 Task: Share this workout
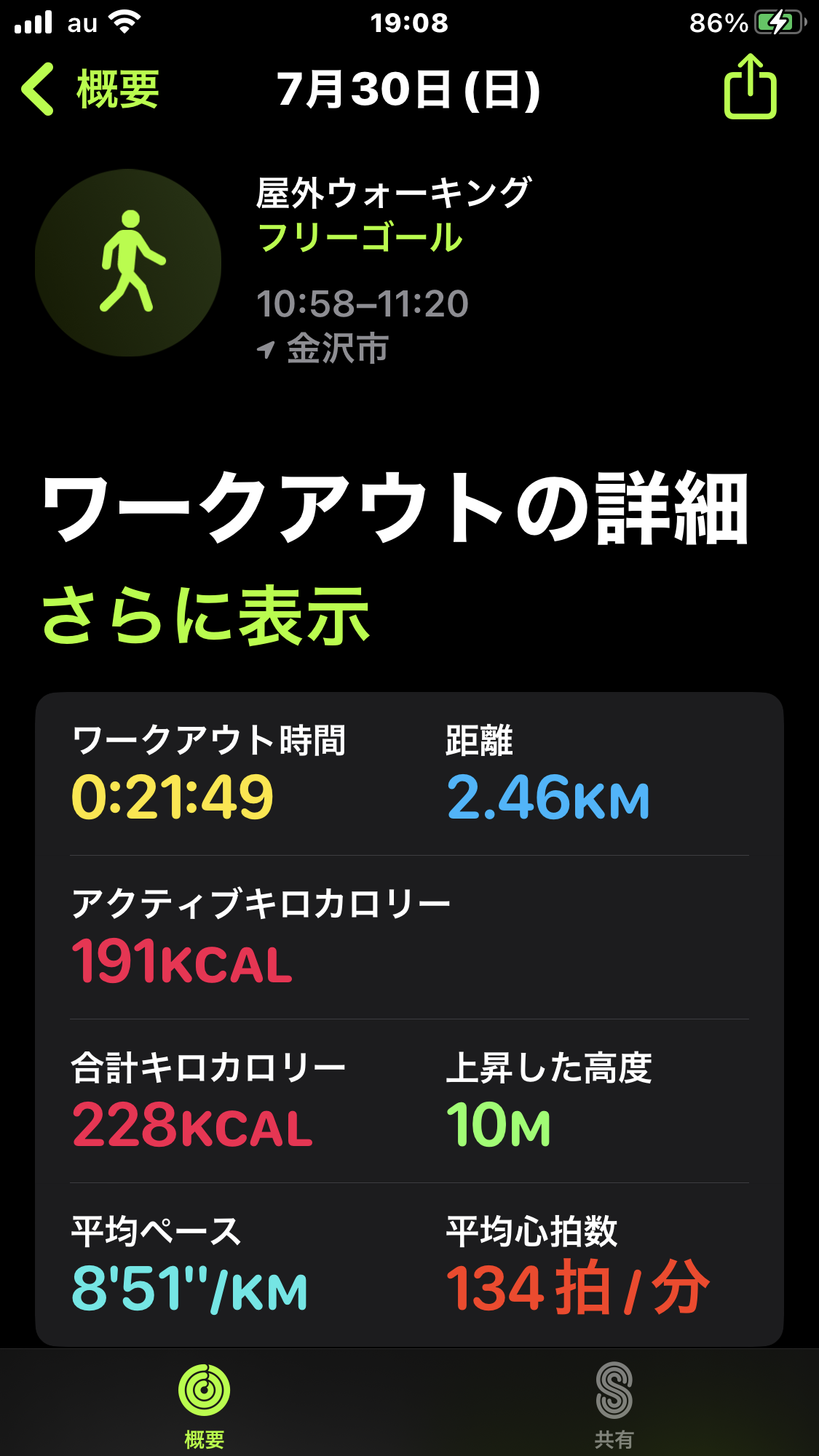(750, 87)
